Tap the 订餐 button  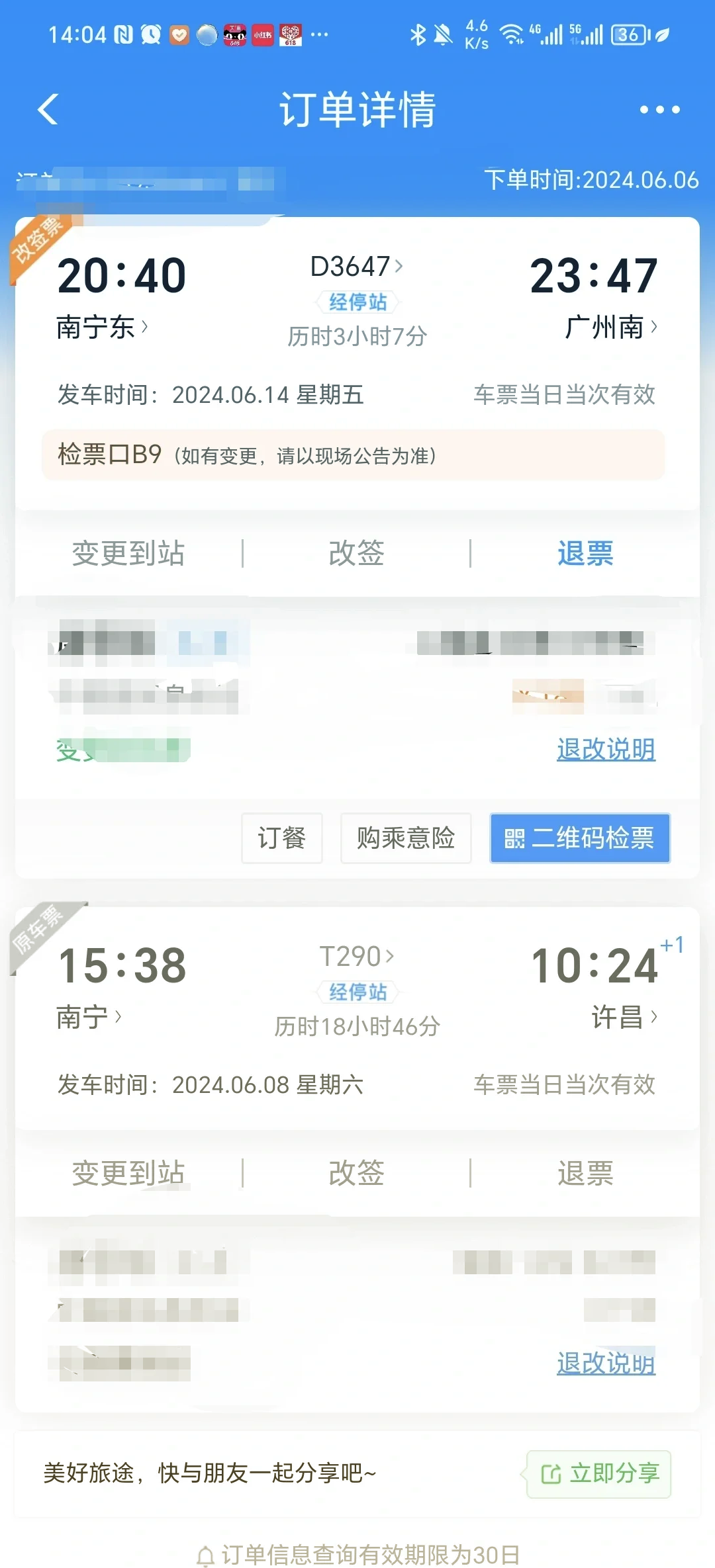282,838
